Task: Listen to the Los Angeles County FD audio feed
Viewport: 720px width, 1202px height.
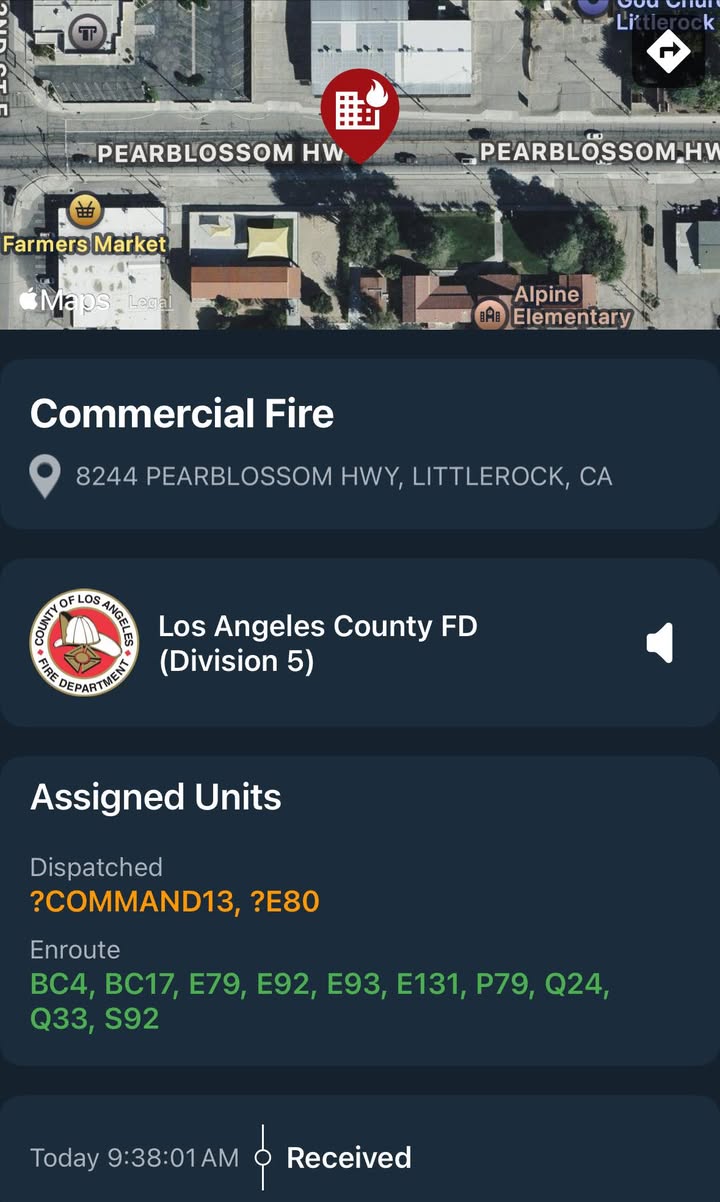Action: [661, 643]
